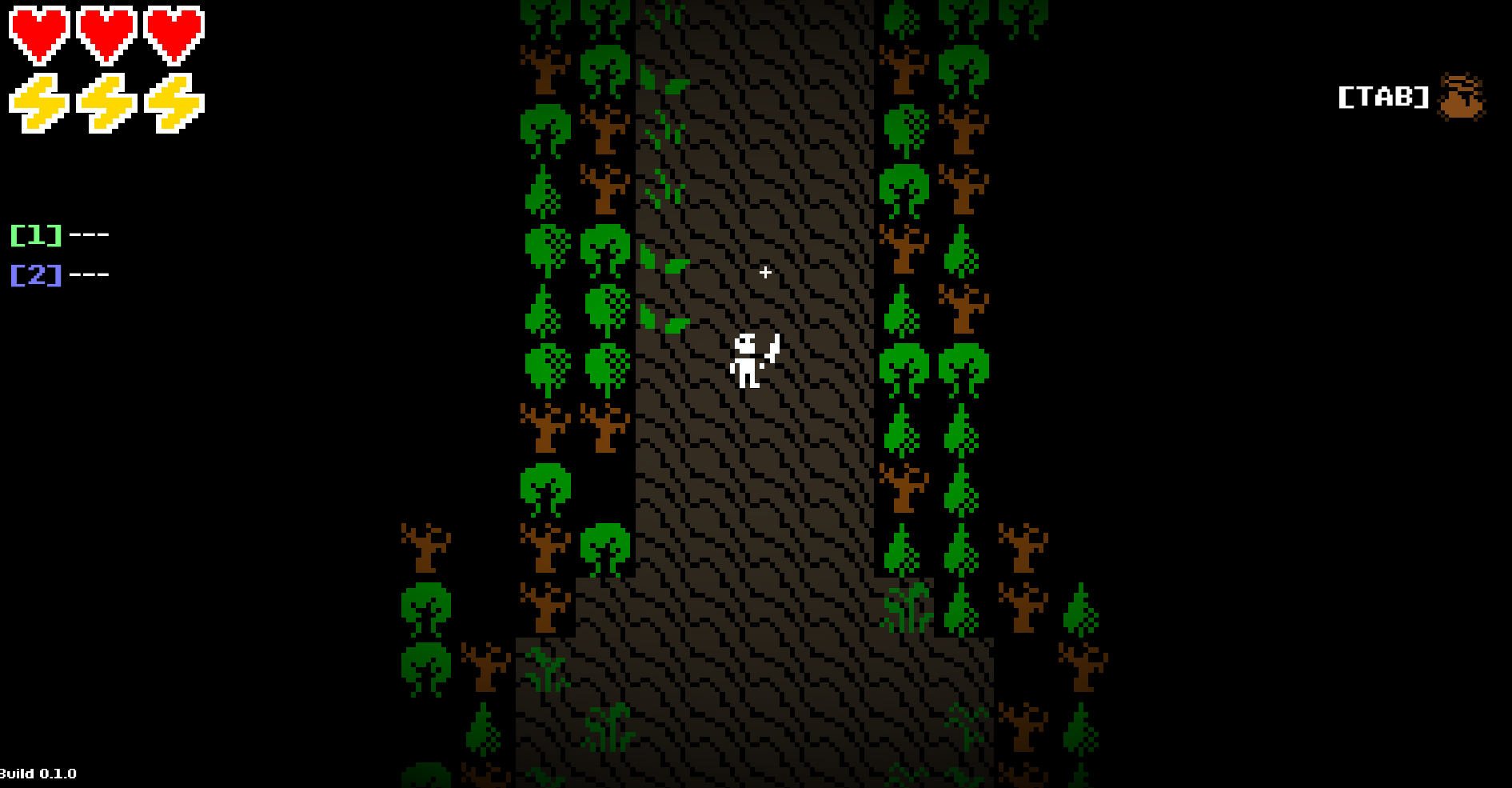This screenshot has width=1512, height=788.
Task: Select item slot 1
Action: (x=37, y=235)
